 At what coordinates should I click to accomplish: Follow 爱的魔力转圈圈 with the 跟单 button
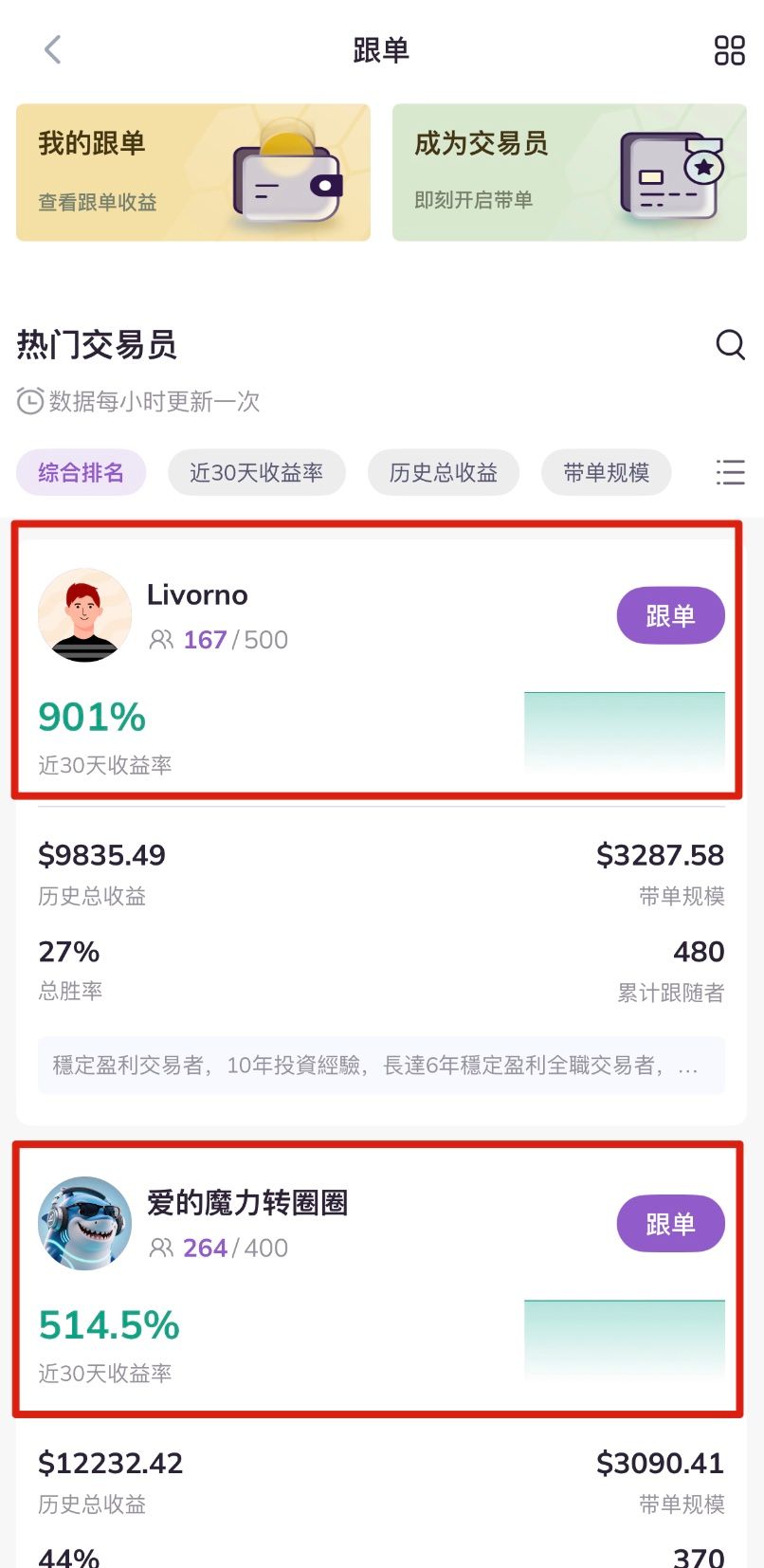(670, 1224)
